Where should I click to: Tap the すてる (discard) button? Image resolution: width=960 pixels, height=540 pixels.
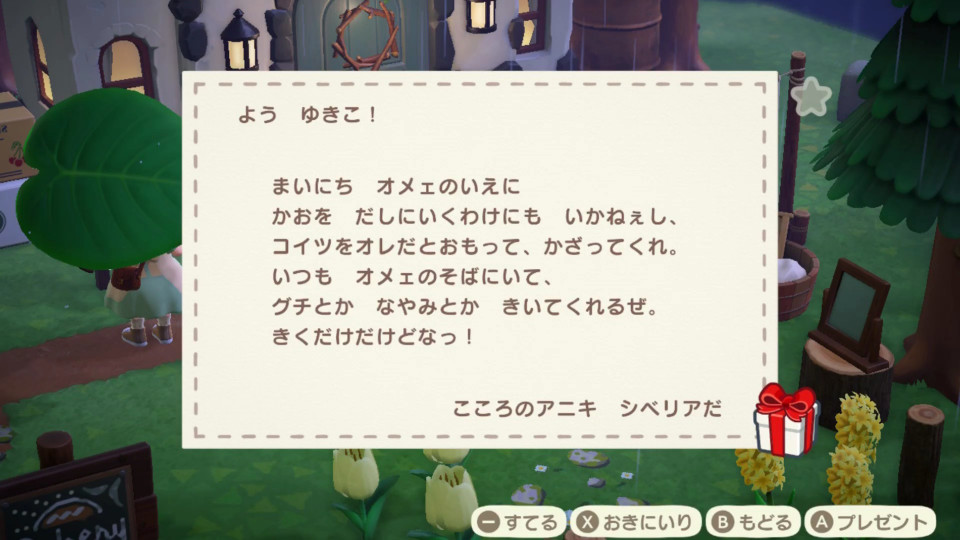click(518, 521)
